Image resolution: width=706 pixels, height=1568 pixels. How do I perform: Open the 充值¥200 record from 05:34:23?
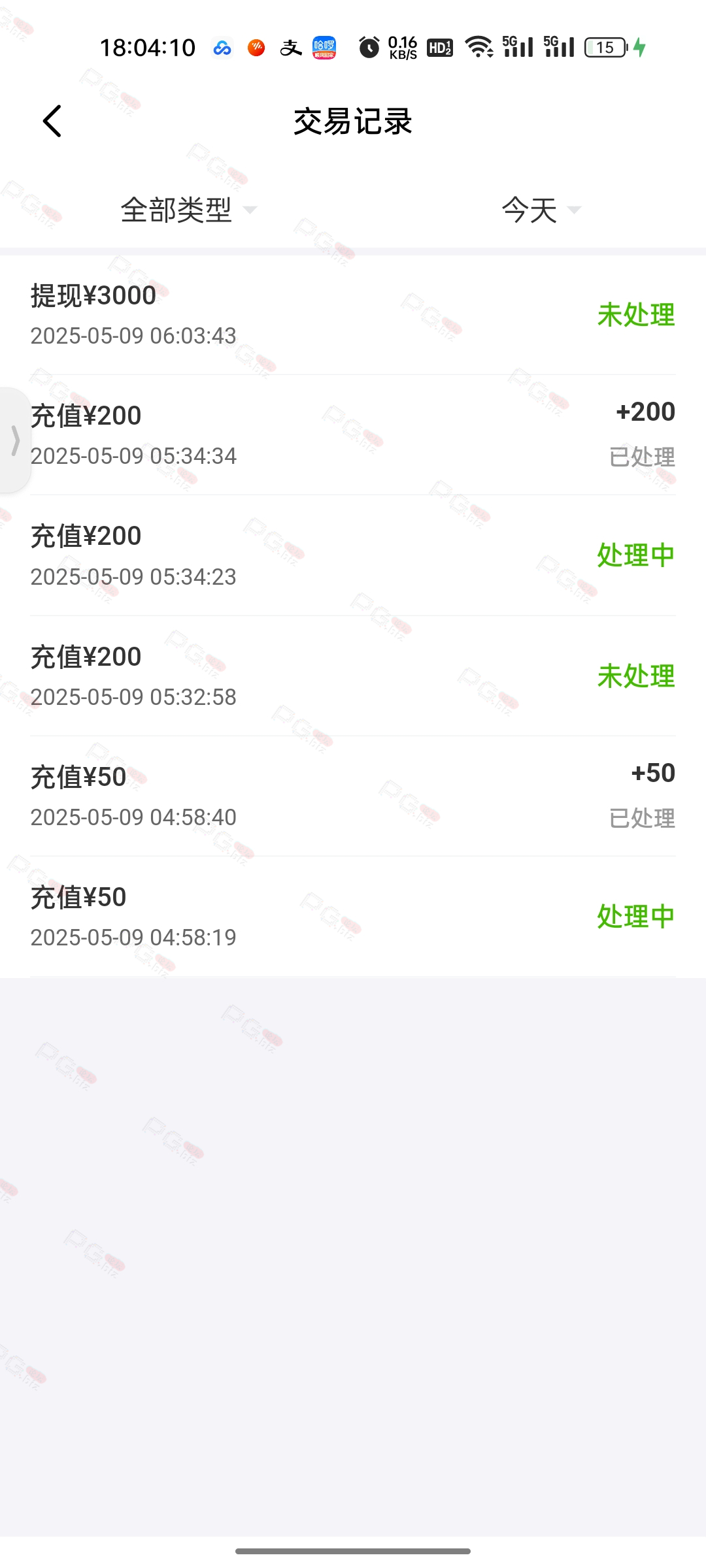pyautogui.click(x=353, y=555)
